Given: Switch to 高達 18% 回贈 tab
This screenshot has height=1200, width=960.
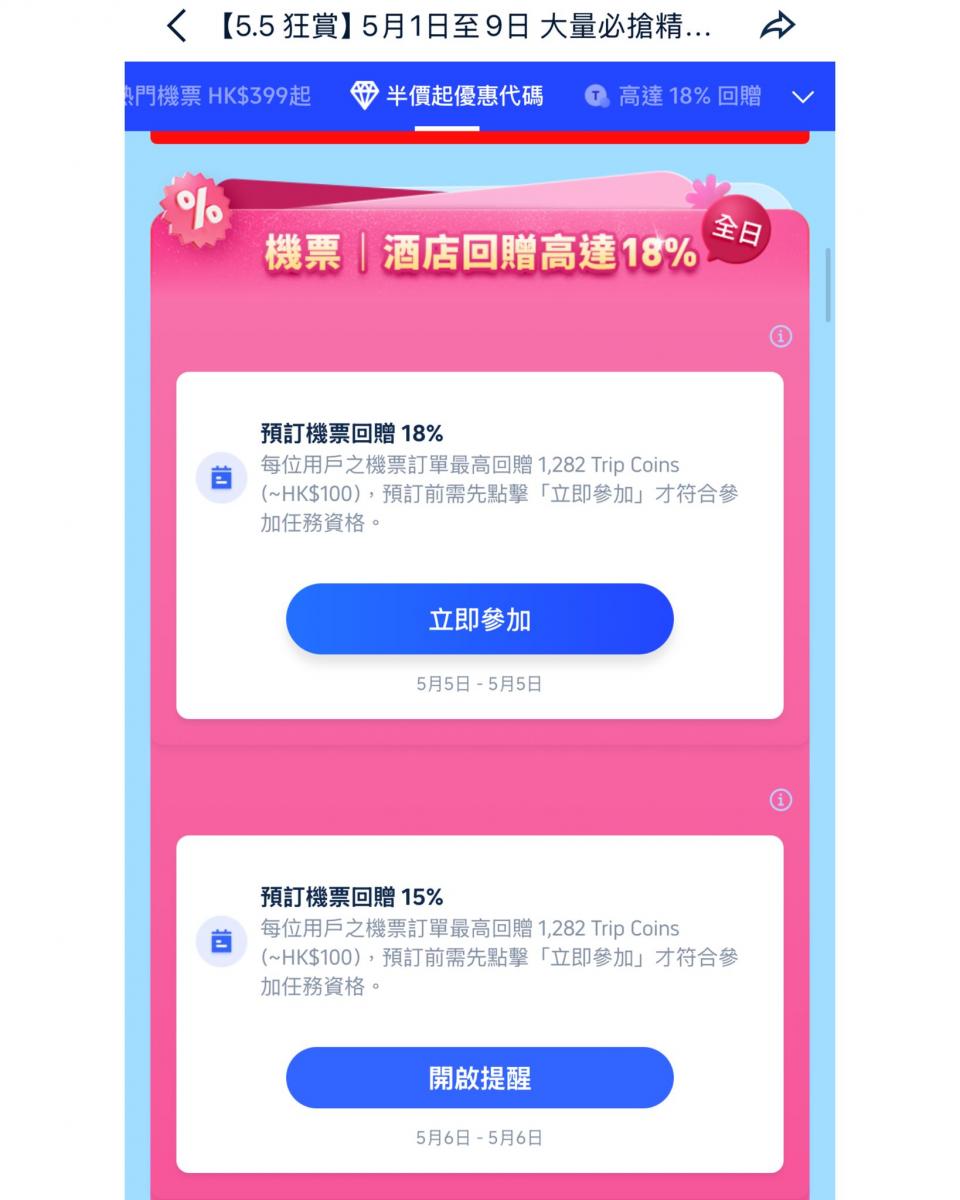Looking at the screenshot, I should 673,96.
